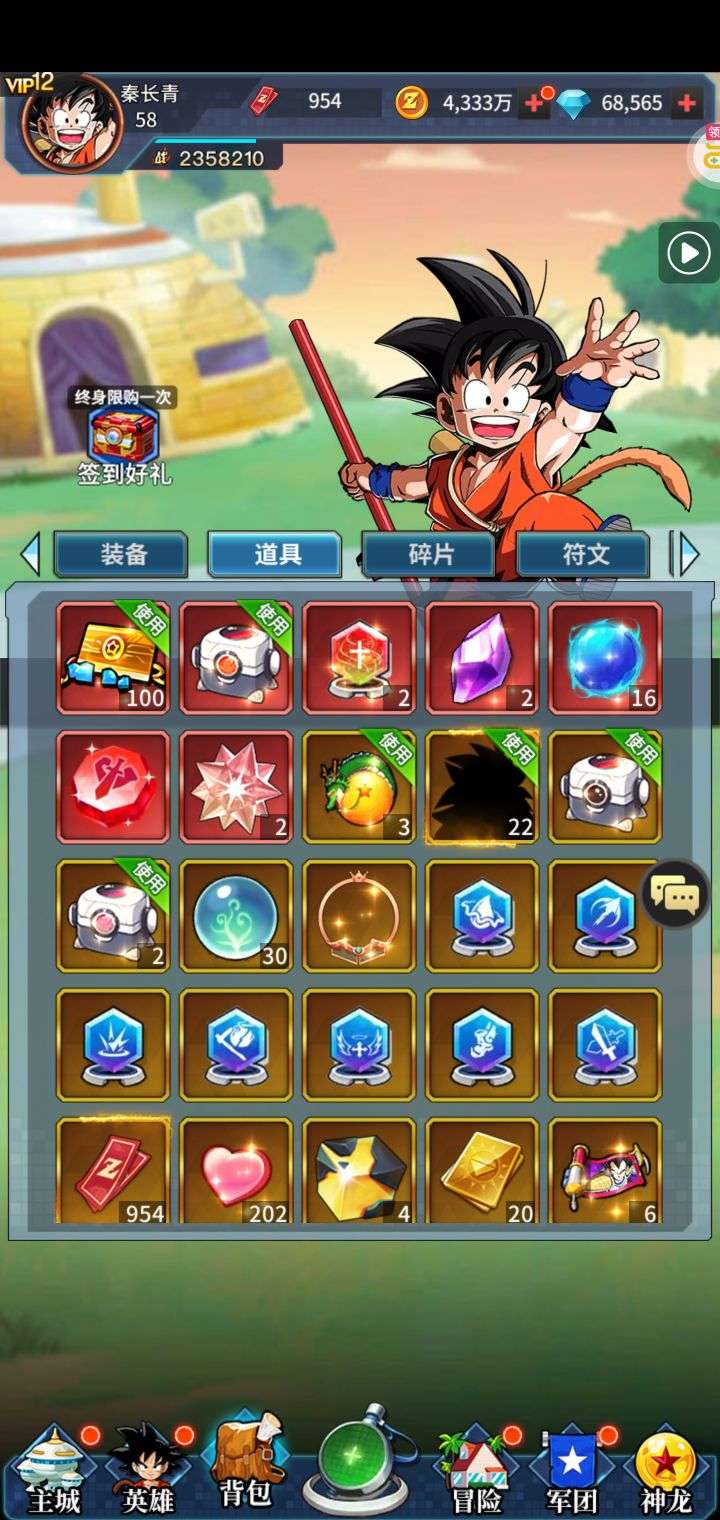Open the 符文 tab
Screen dimensions: 720x1520
[x=585, y=554]
